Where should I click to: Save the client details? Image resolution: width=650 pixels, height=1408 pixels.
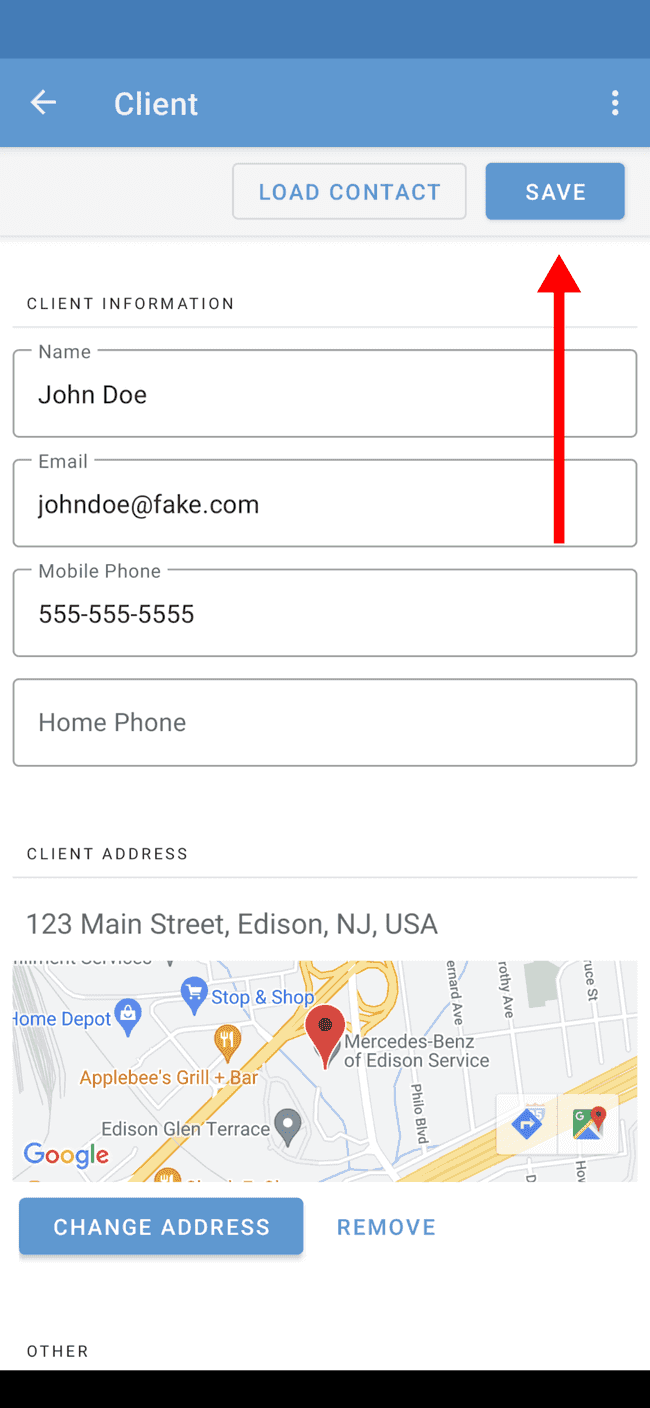pos(555,192)
